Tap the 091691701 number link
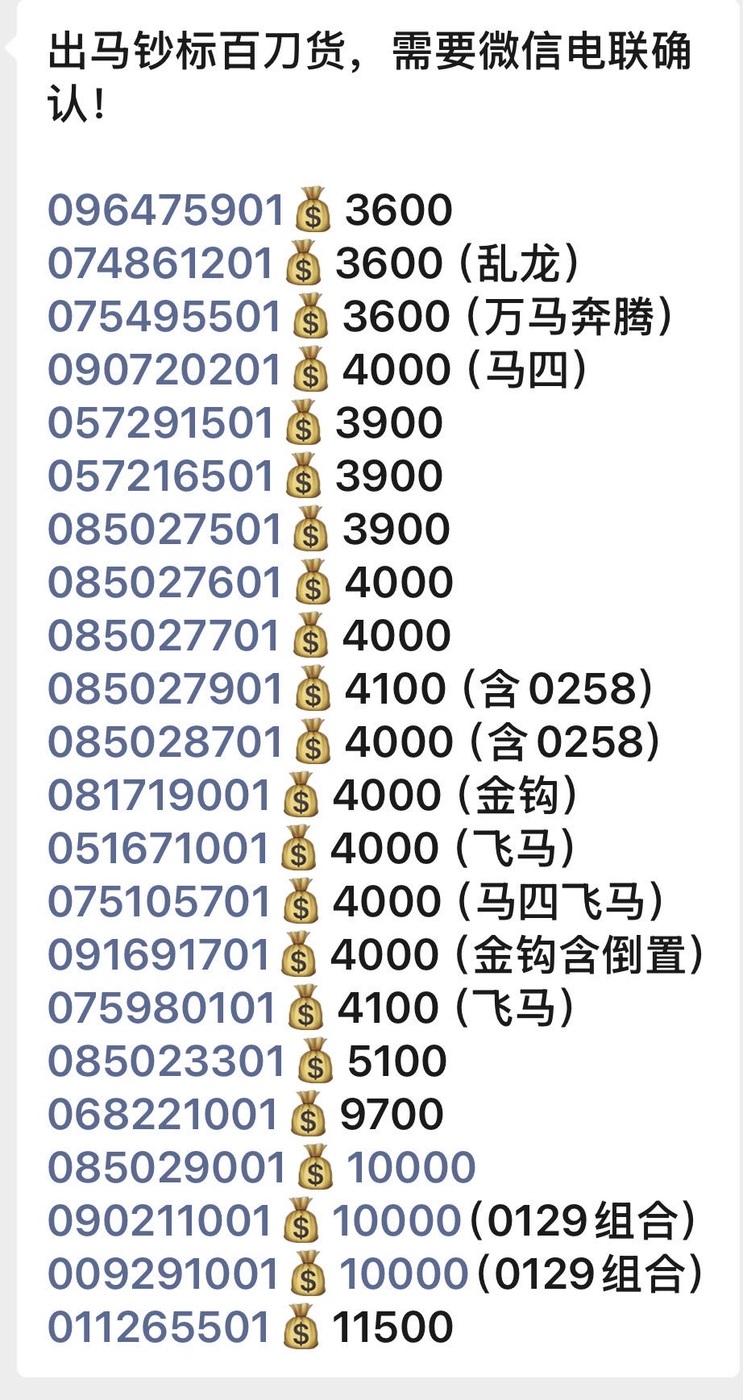Viewport: 743px width, 1400px height. pyautogui.click(x=159, y=955)
